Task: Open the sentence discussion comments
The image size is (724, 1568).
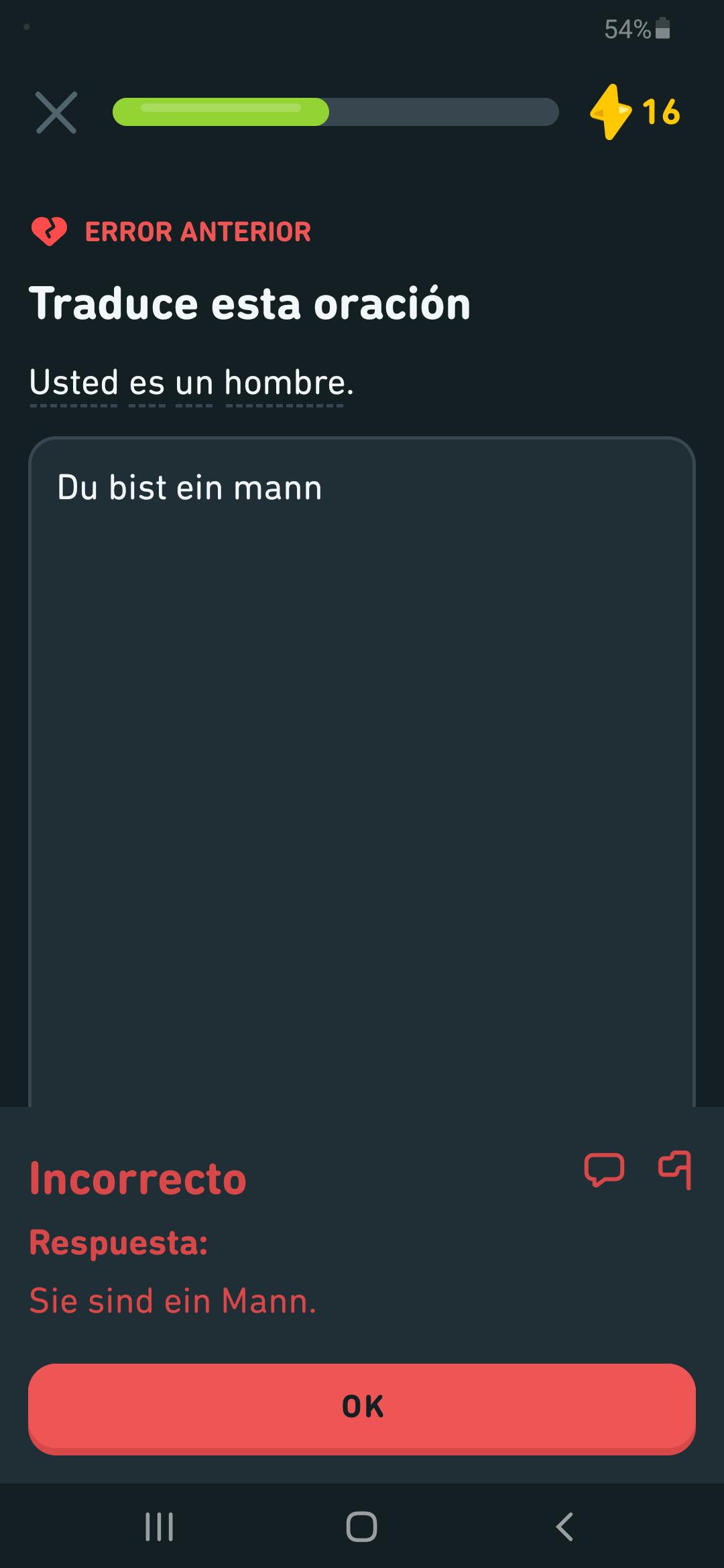Action: click(x=604, y=1170)
